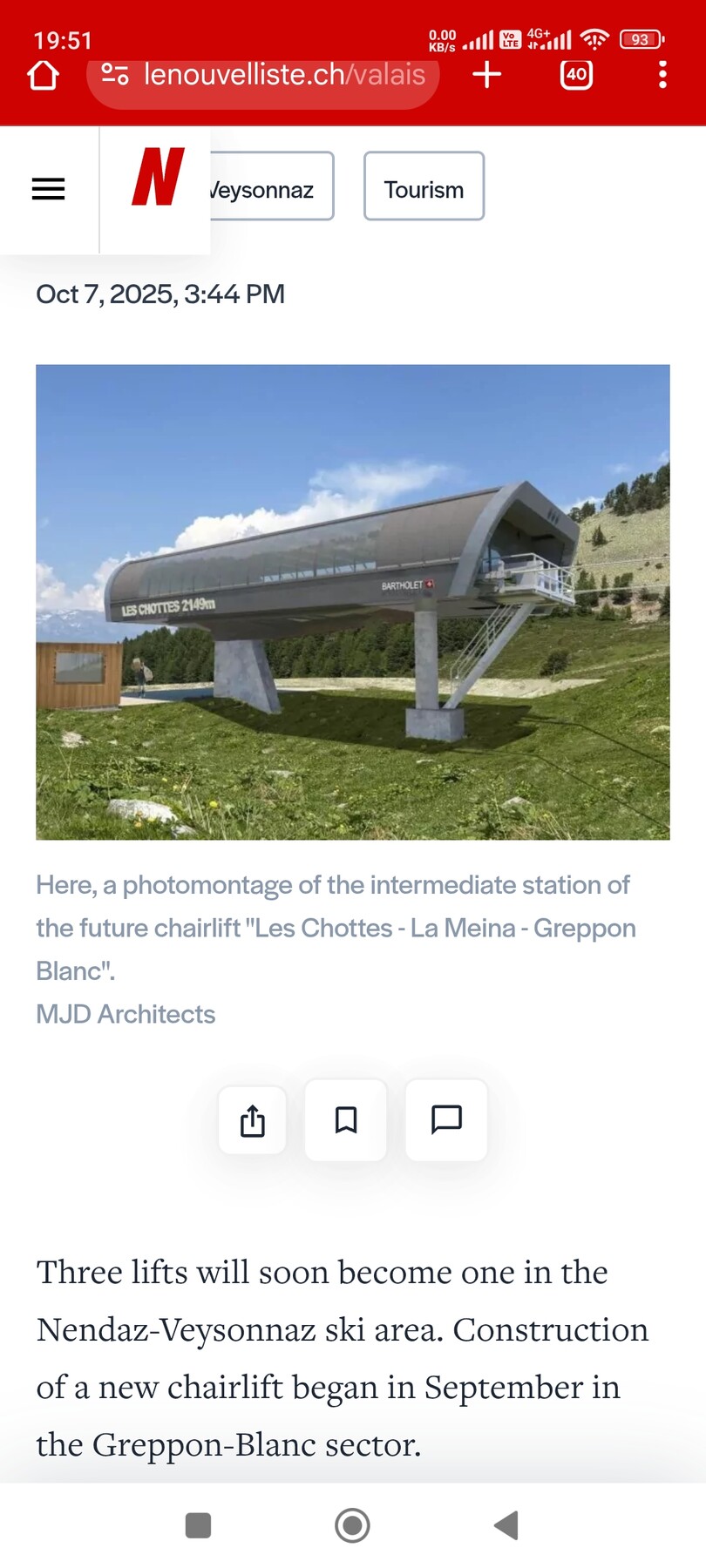Show the 40 open tabs
Screen dimensions: 706x1568
[576, 75]
